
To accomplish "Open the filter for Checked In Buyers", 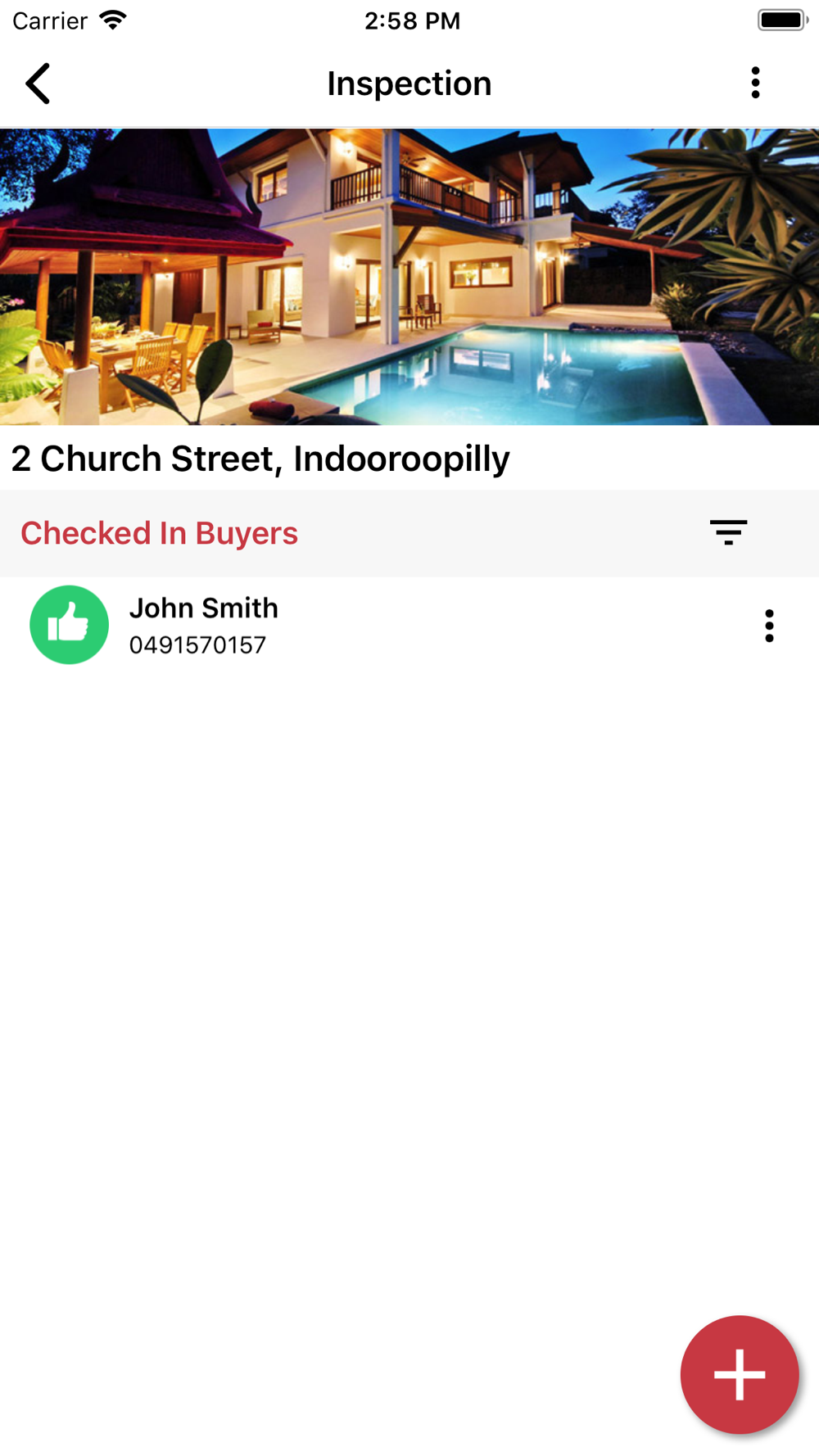I will 728,532.
